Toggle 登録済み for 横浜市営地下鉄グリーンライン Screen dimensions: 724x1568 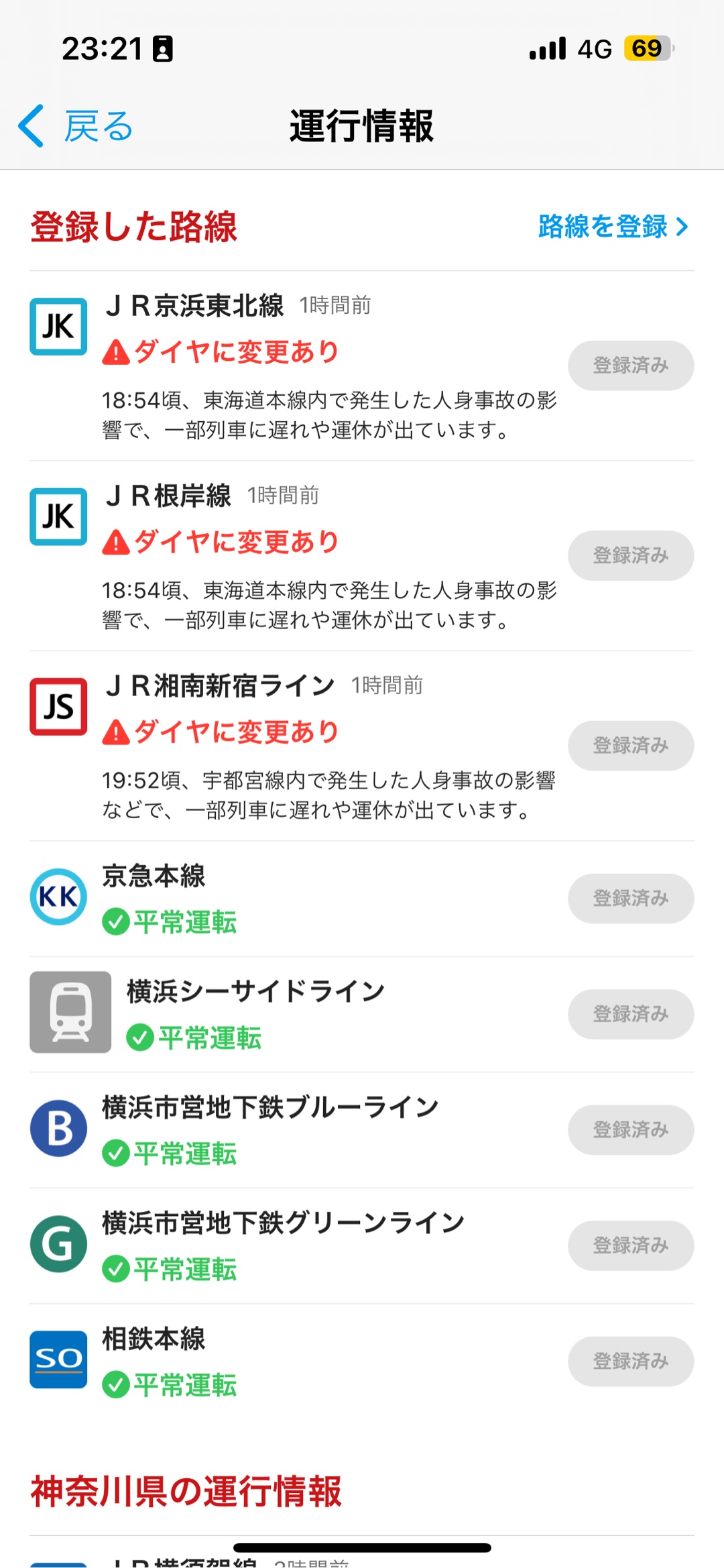coord(631,1245)
